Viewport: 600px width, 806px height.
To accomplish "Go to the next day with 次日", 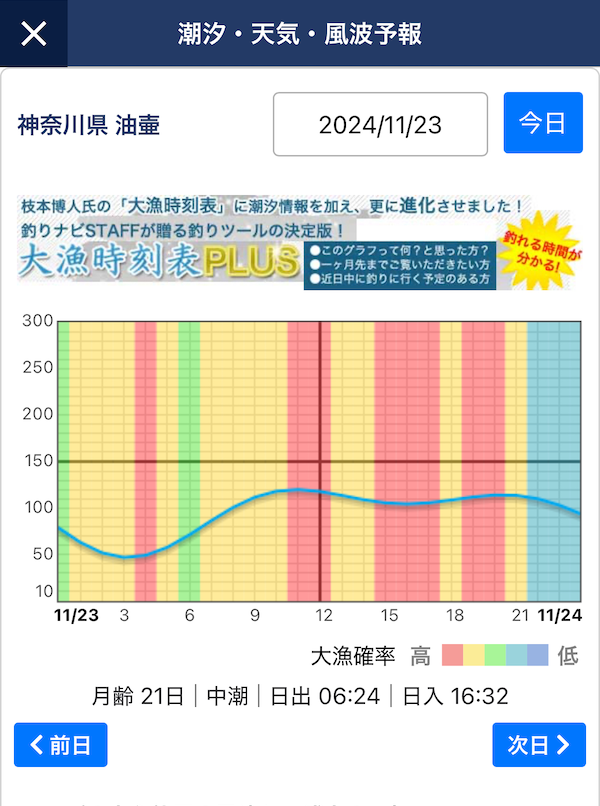I will [538, 745].
